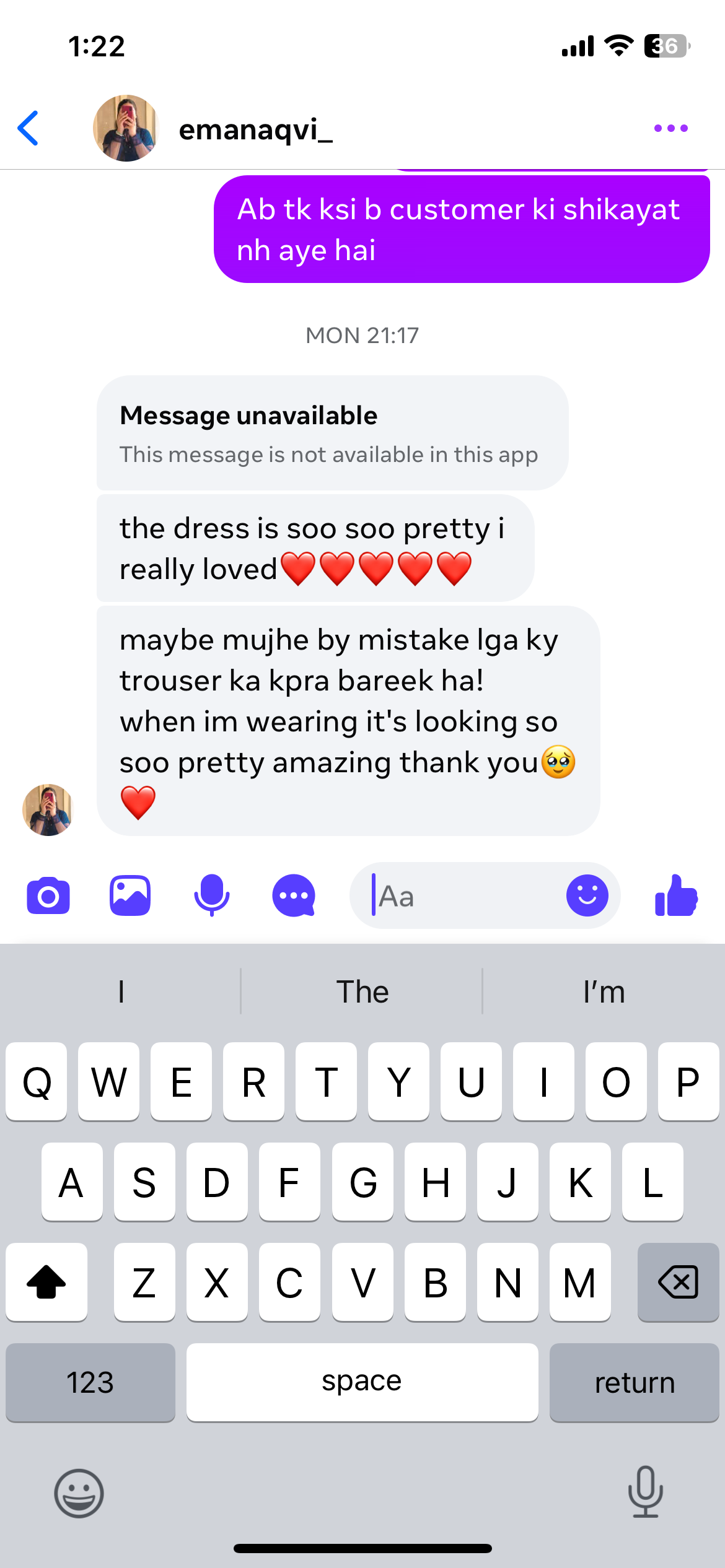Open the three-dot options menu
Image resolution: width=725 pixels, height=1568 pixels.
tap(670, 128)
